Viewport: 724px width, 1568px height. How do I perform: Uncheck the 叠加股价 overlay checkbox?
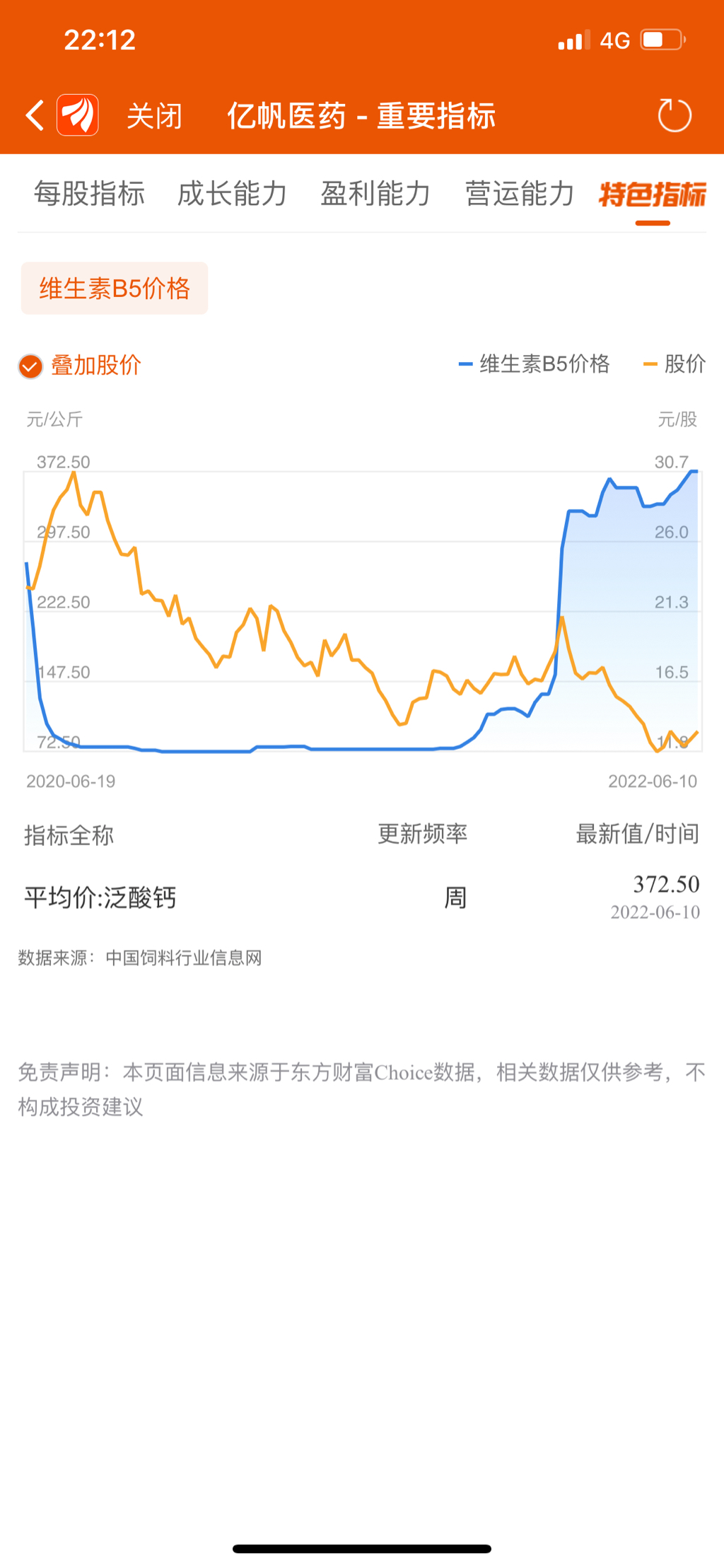[x=30, y=366]
